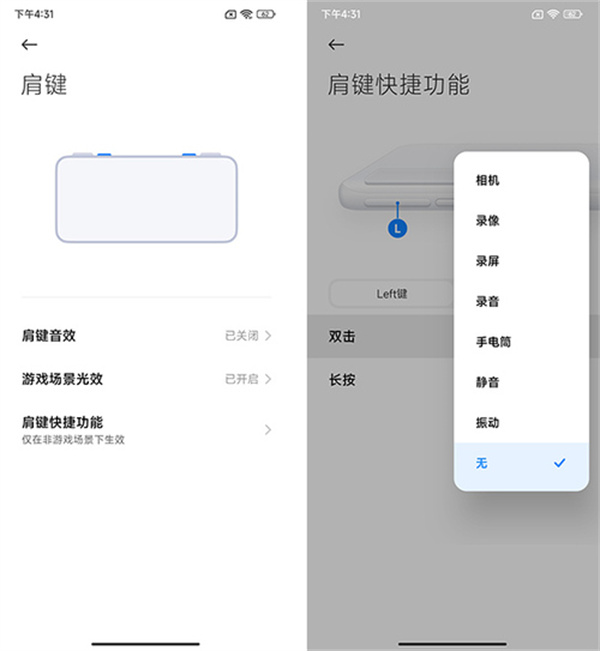Image resolution: width=600 pixels, height=651 pixels.
Task: Select 相机 in the popup list
Action: [520, 180]
